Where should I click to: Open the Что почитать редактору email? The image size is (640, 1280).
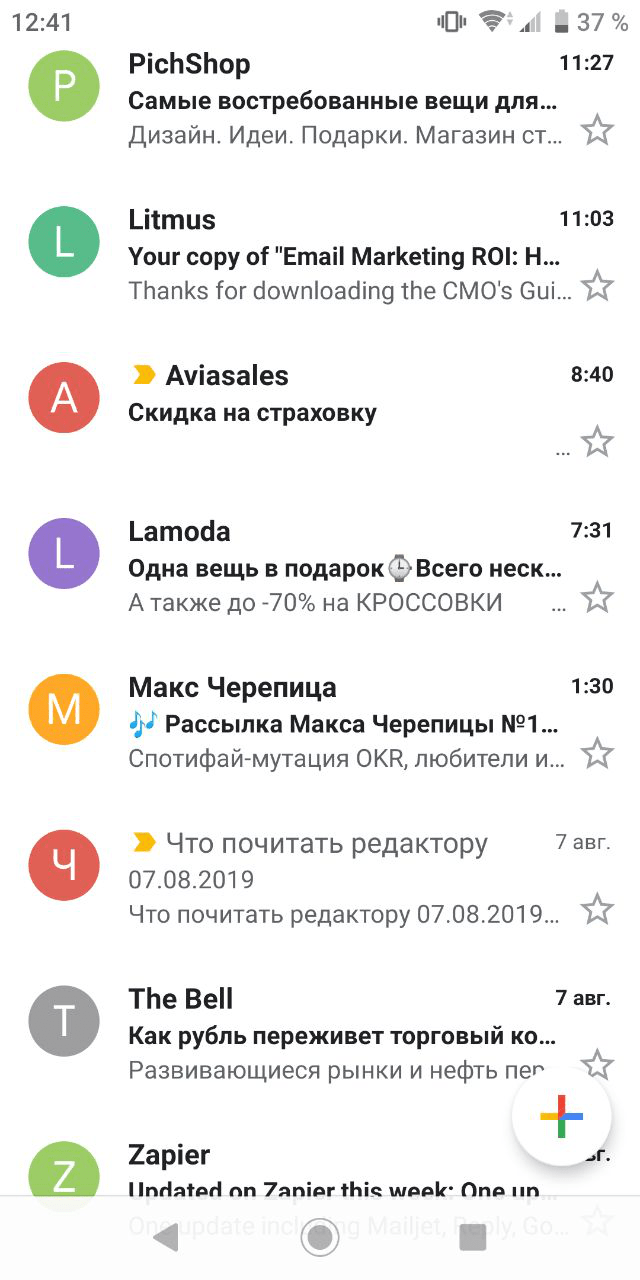click(x=320, y=880)
